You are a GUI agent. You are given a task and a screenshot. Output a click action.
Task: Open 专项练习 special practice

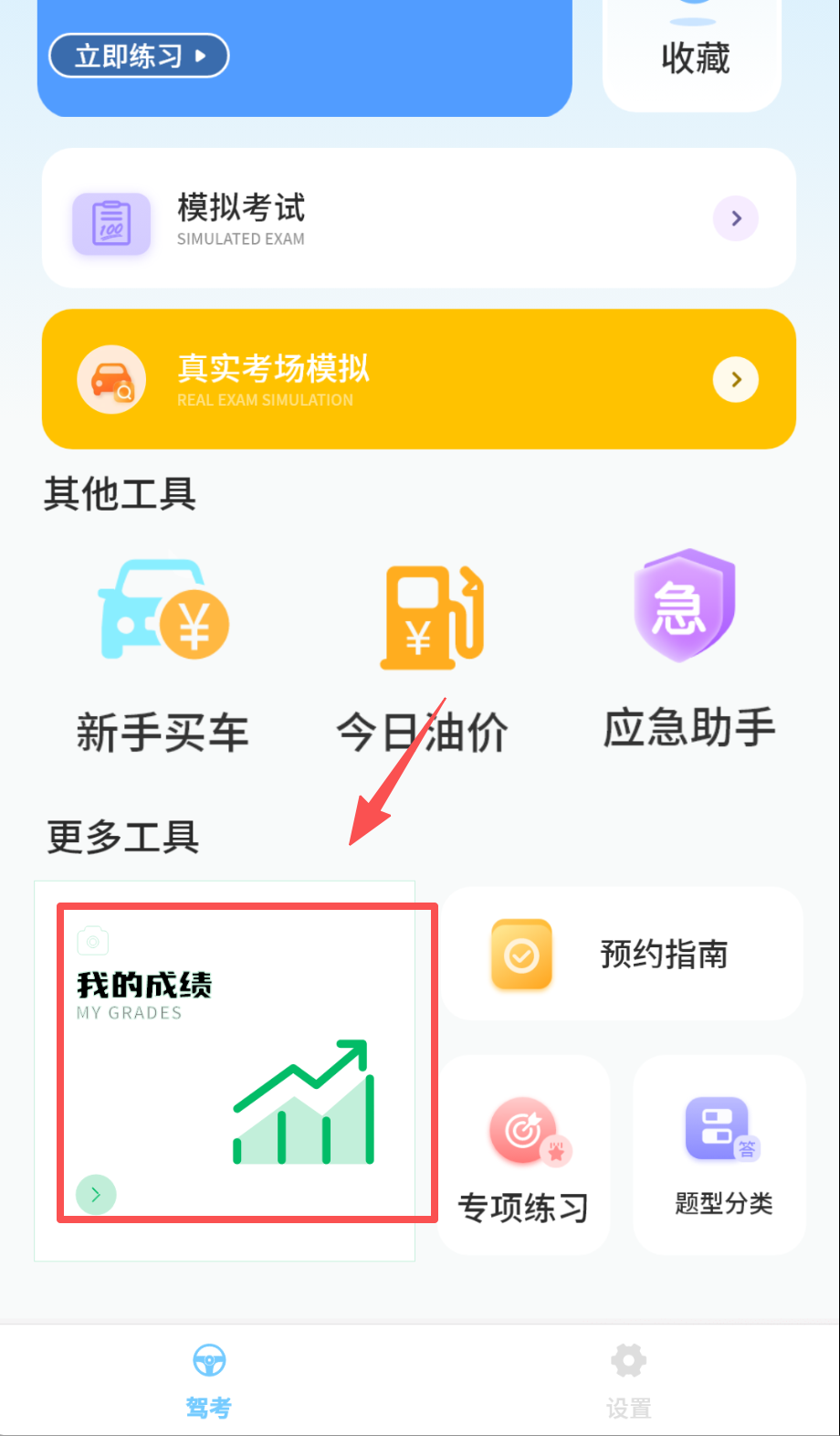click(523, 1156)
